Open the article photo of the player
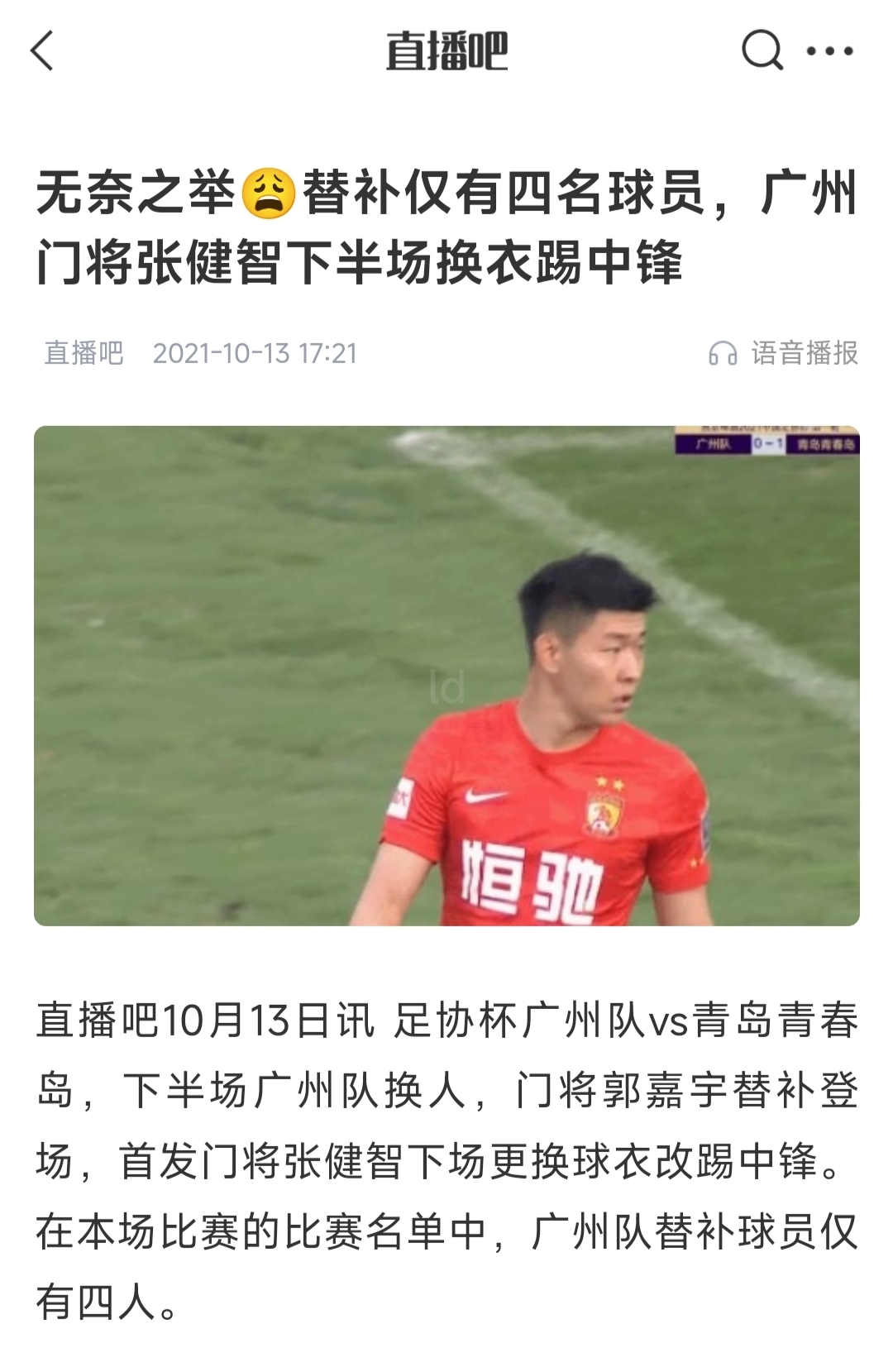The image size is (893, 1372). (x=446, y=675)
